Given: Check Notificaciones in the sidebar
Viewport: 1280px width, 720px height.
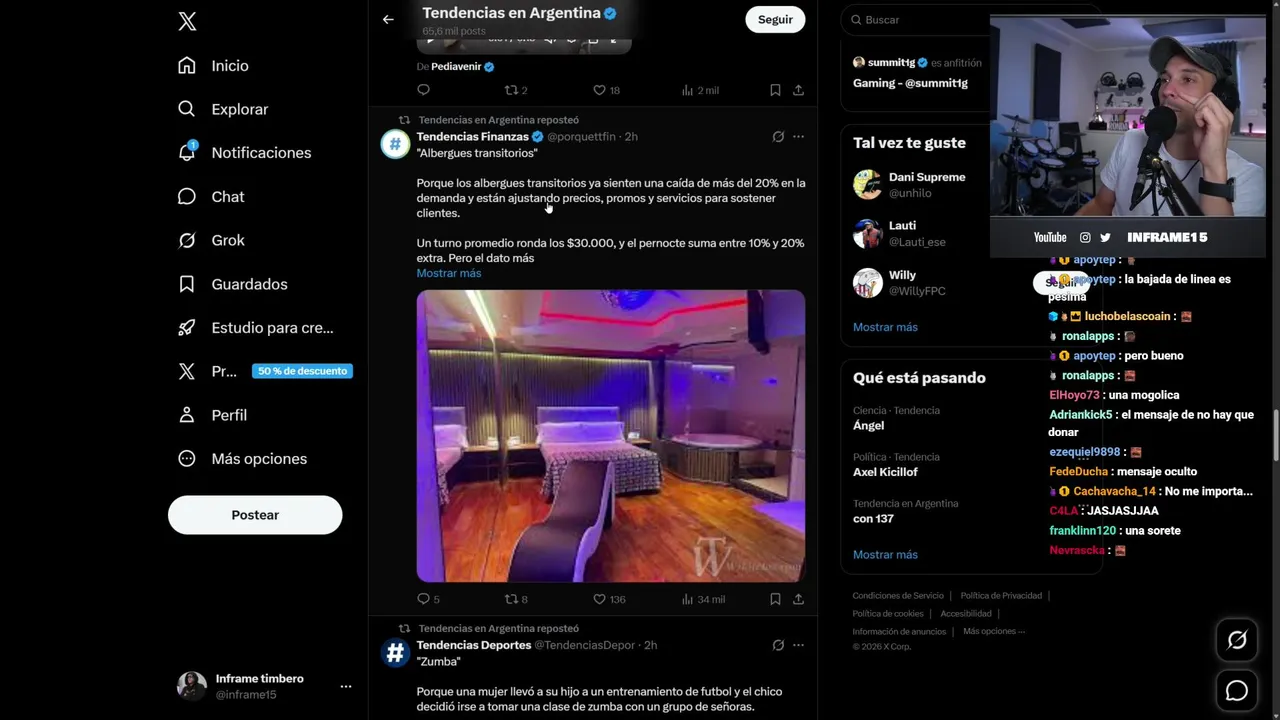Looking at the screenshot, I should tap(260, 153).
